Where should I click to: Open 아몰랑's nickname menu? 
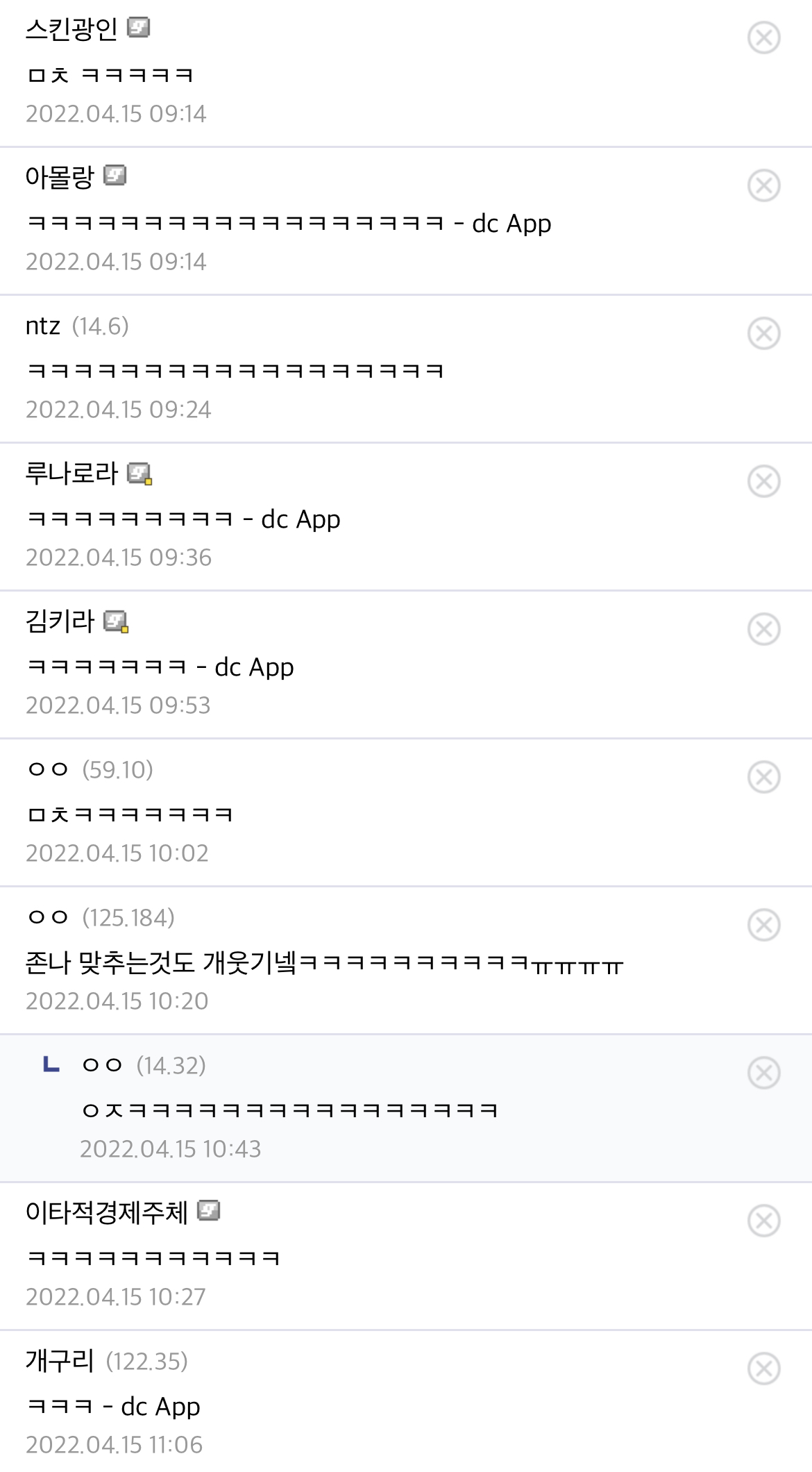(60, 177)
